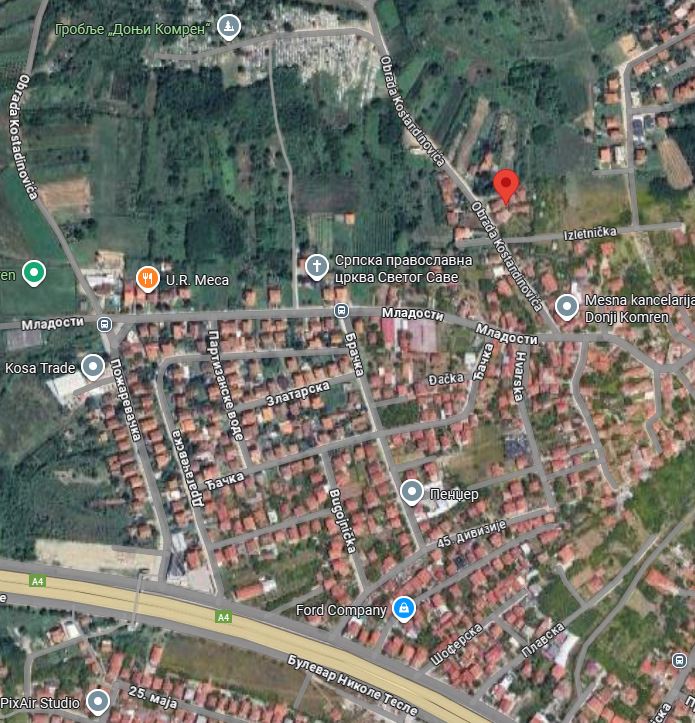Open the U.R. Меса restaurant marker

pos(146,278)
